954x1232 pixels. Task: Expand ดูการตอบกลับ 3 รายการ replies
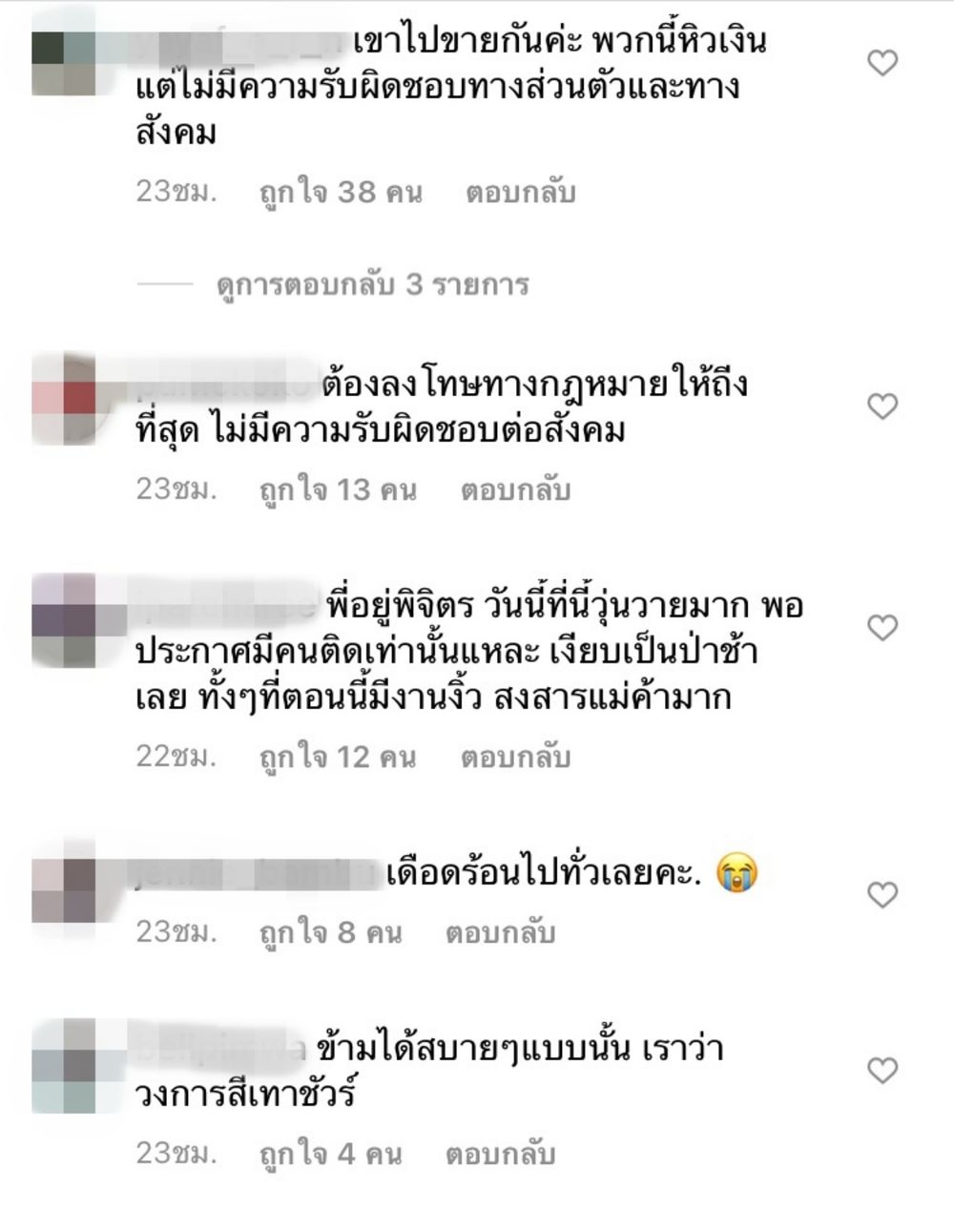point(372,284)
